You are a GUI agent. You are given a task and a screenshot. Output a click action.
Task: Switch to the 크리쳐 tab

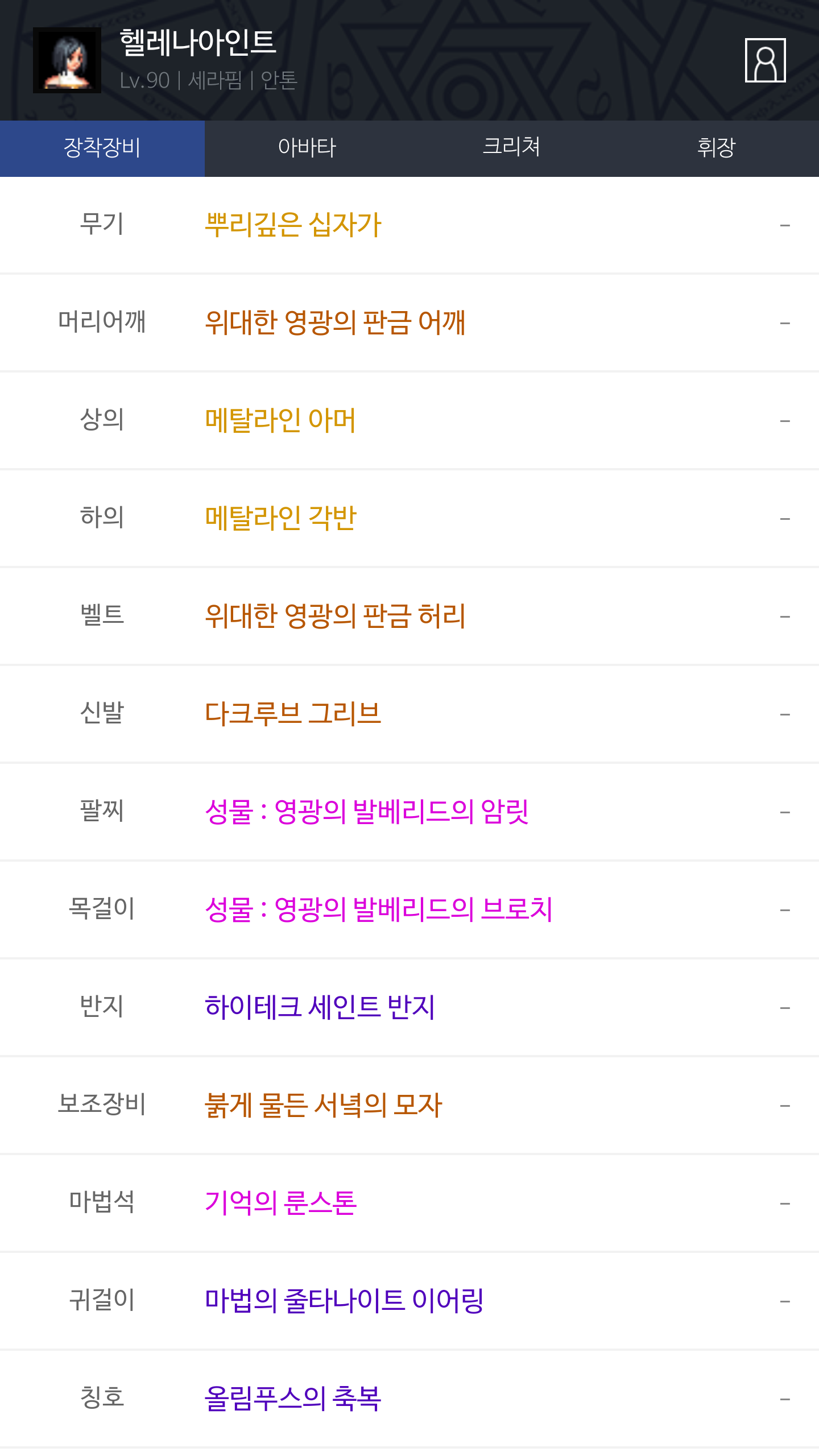pos(512,148)
